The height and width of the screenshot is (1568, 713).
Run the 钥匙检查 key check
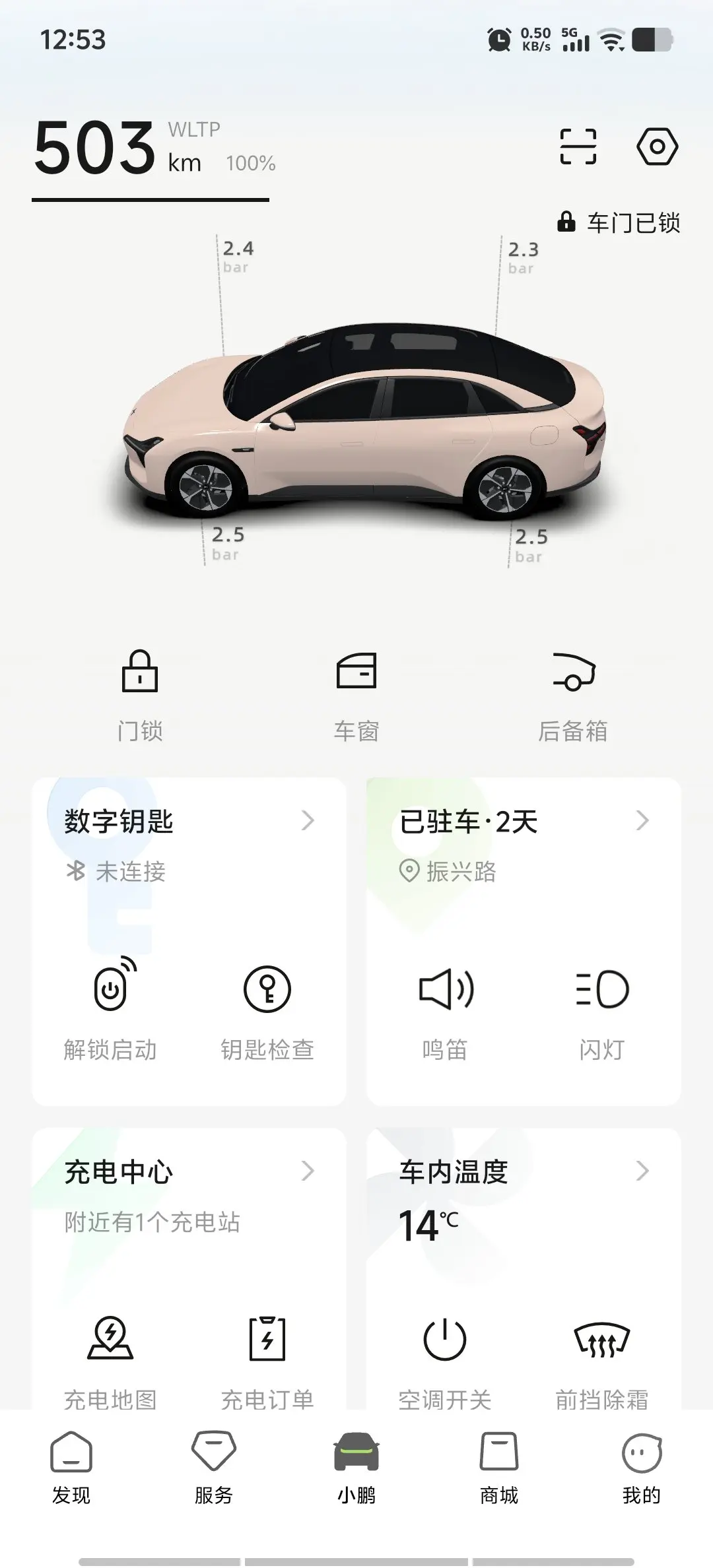coord(267,1010)
